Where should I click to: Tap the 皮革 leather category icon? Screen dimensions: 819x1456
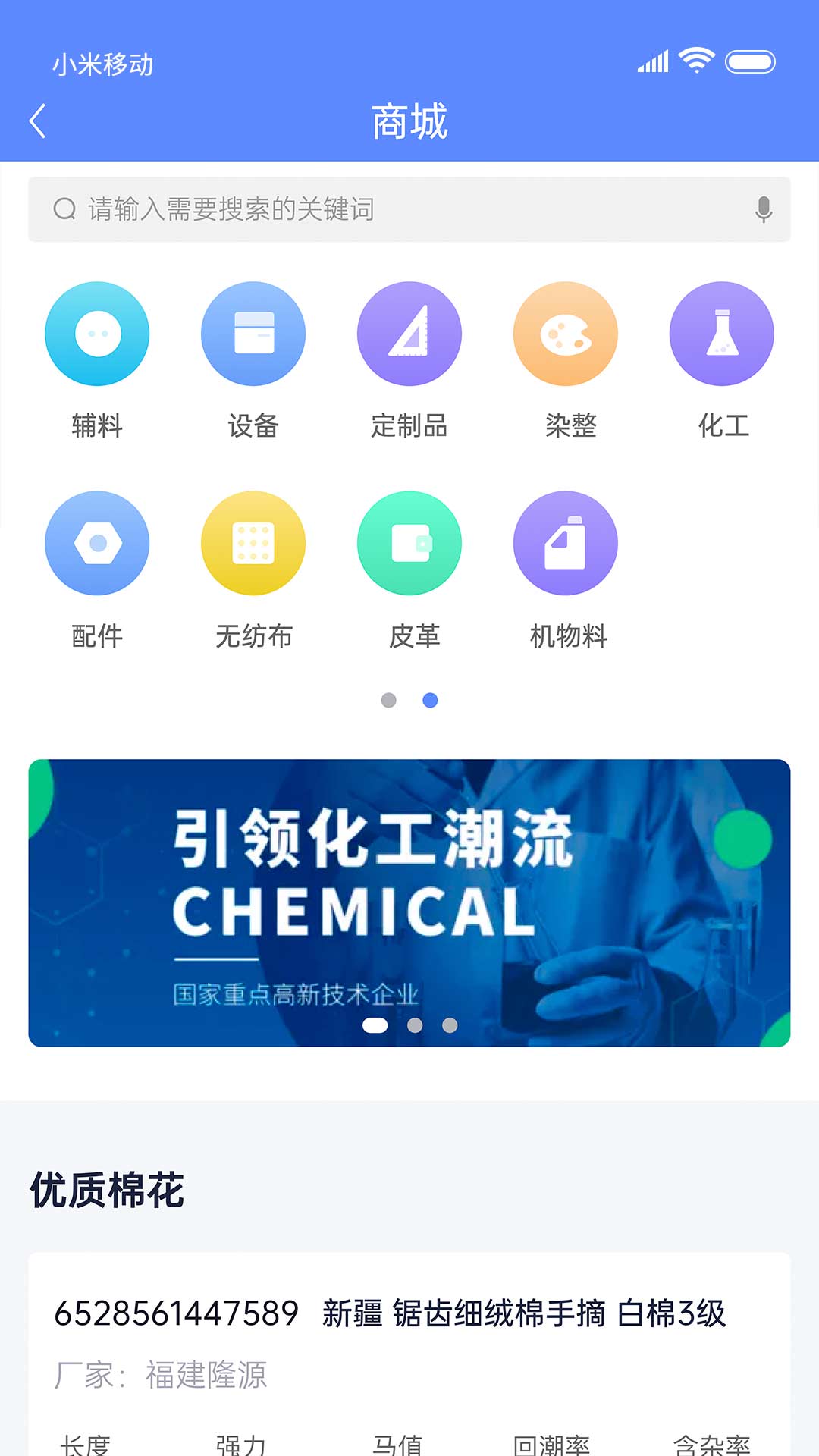click(409, 543)
